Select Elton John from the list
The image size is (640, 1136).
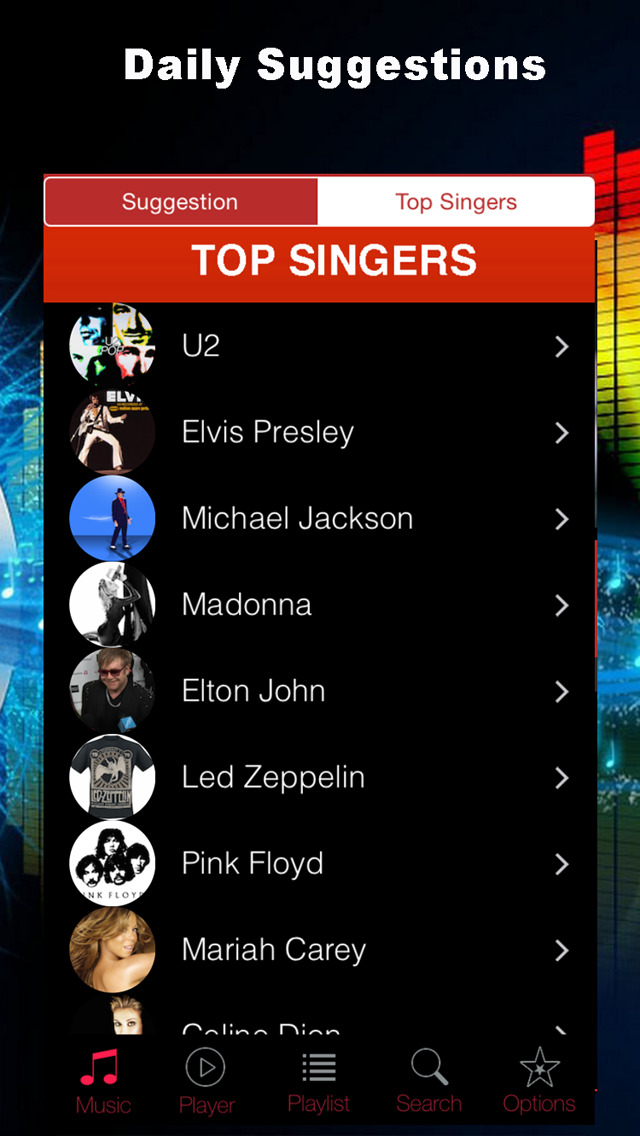coord(320,691)
